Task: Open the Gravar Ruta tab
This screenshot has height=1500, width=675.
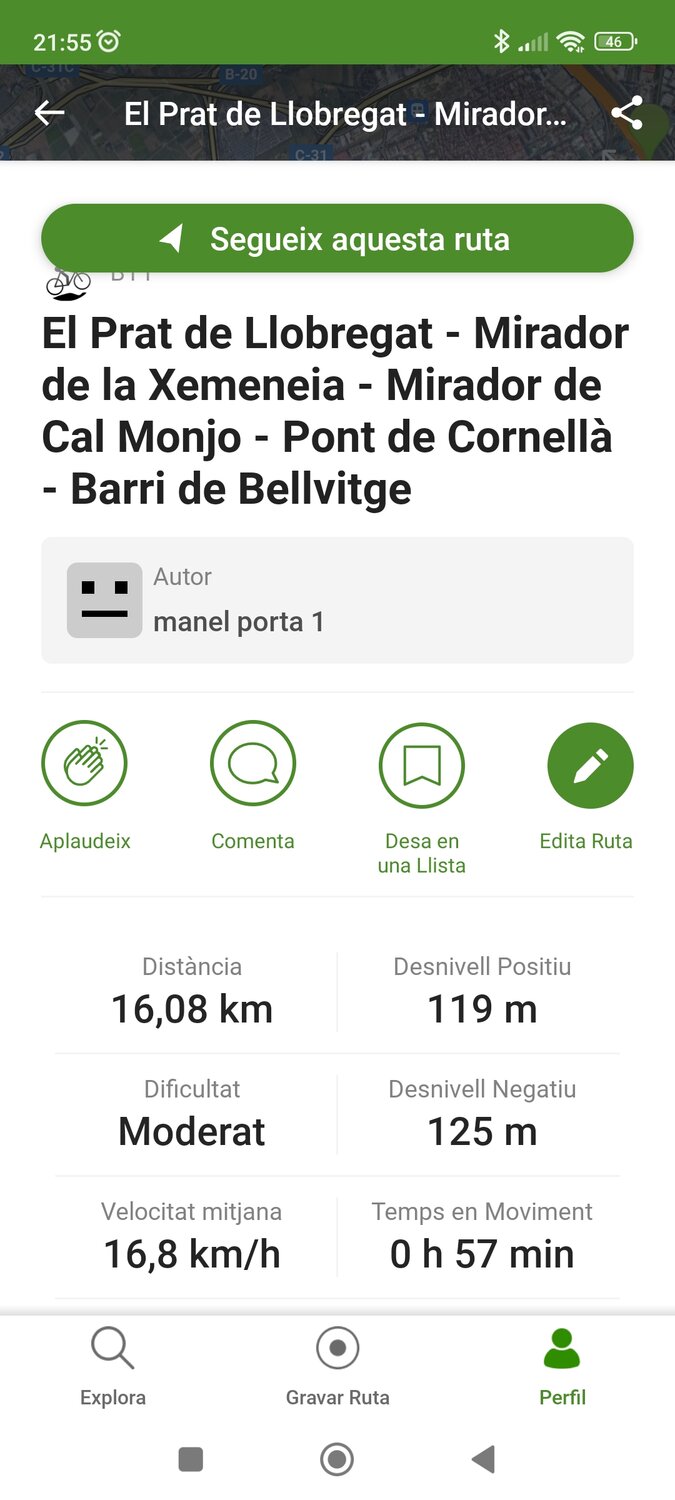Action: click(x=337, y=1366)
